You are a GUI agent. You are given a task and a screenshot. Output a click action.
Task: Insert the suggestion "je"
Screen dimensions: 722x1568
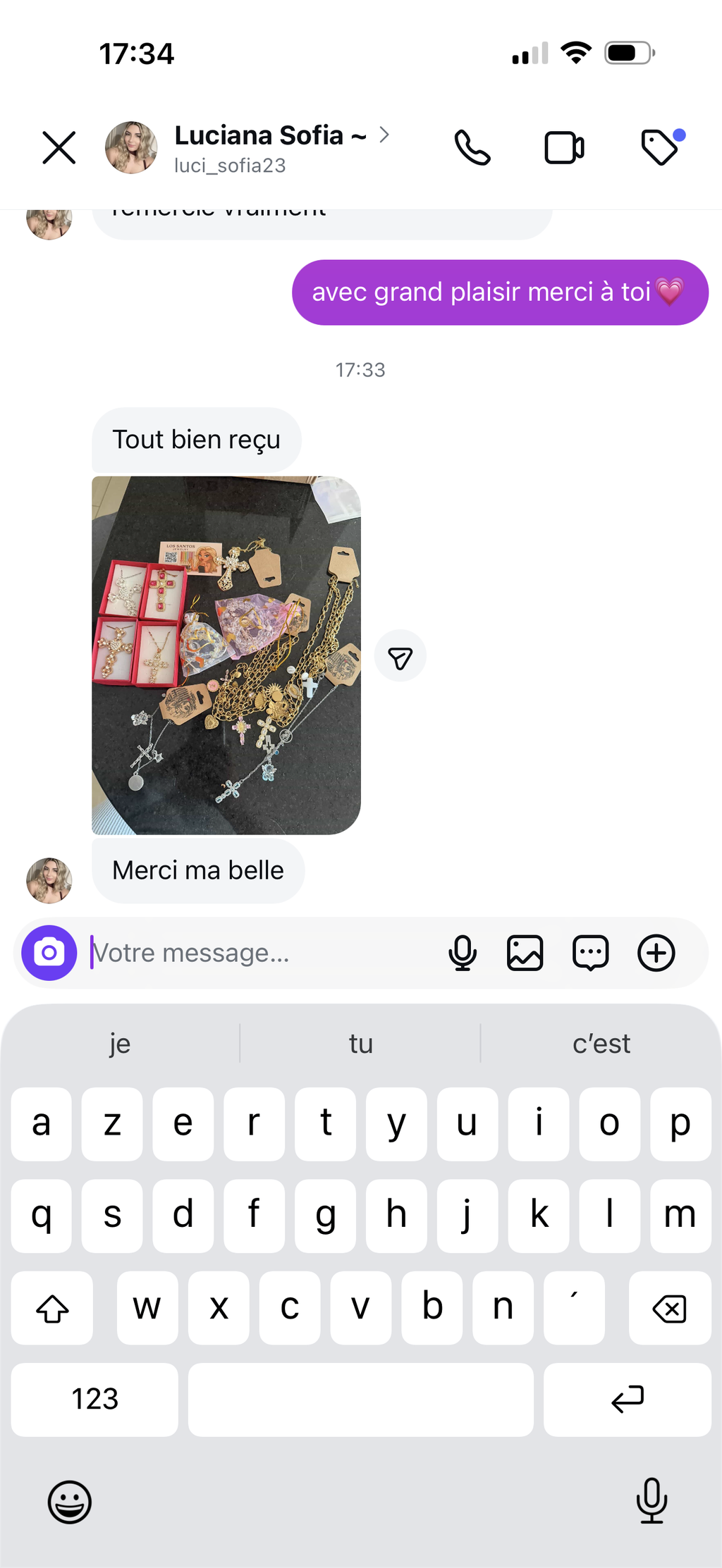click(x=120, y=1044)
